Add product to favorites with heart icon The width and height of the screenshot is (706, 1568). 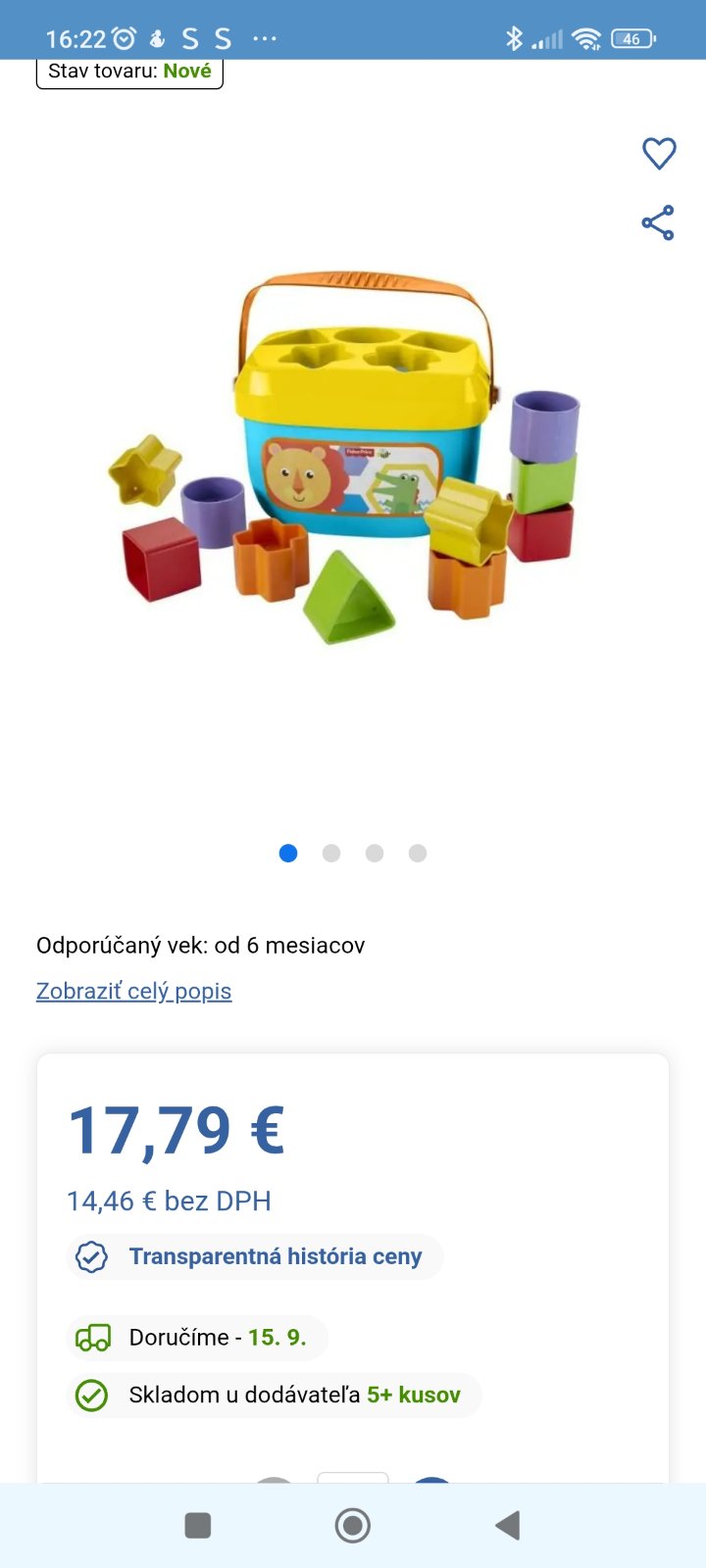pos(659,154)
